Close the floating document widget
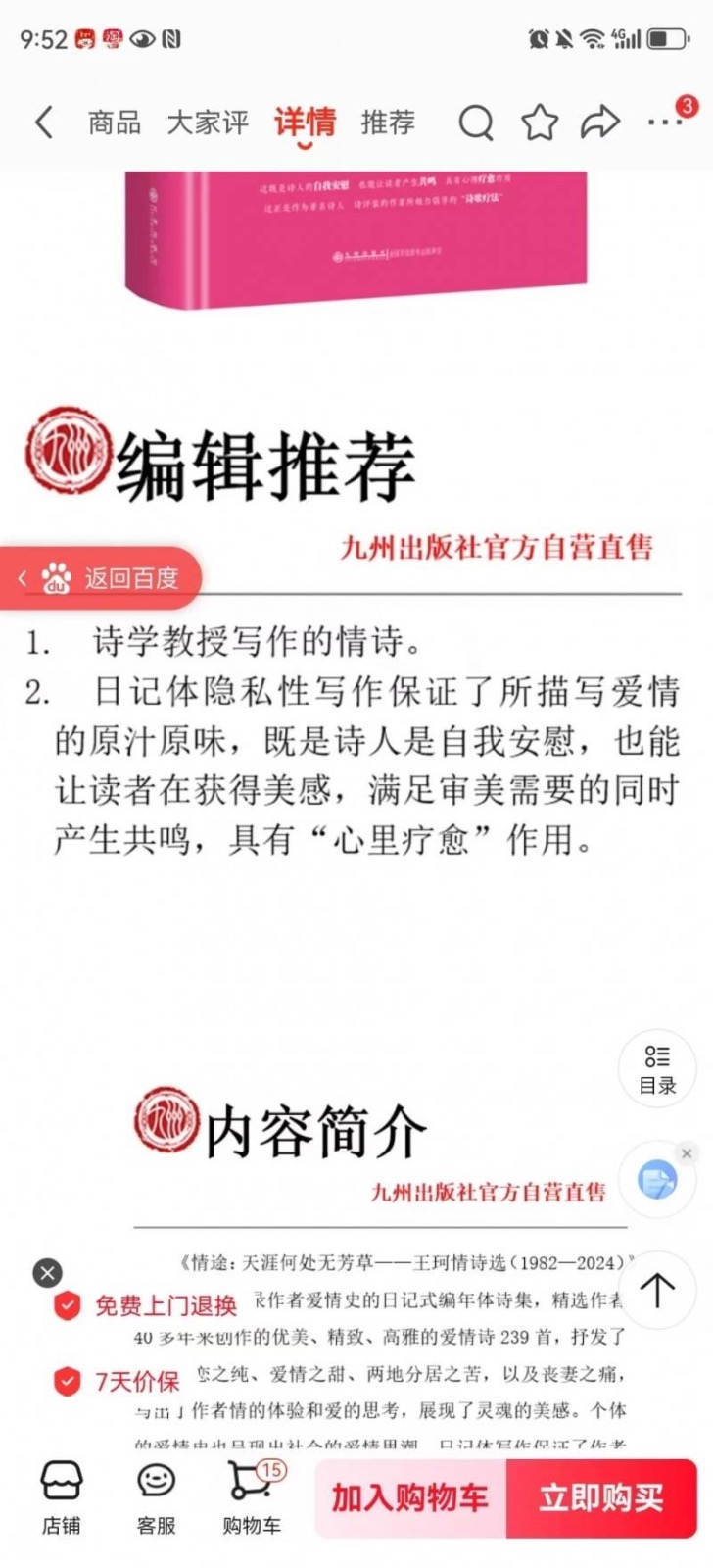This screenshot has width=713, height=1568. click(x=687, y=1153)
